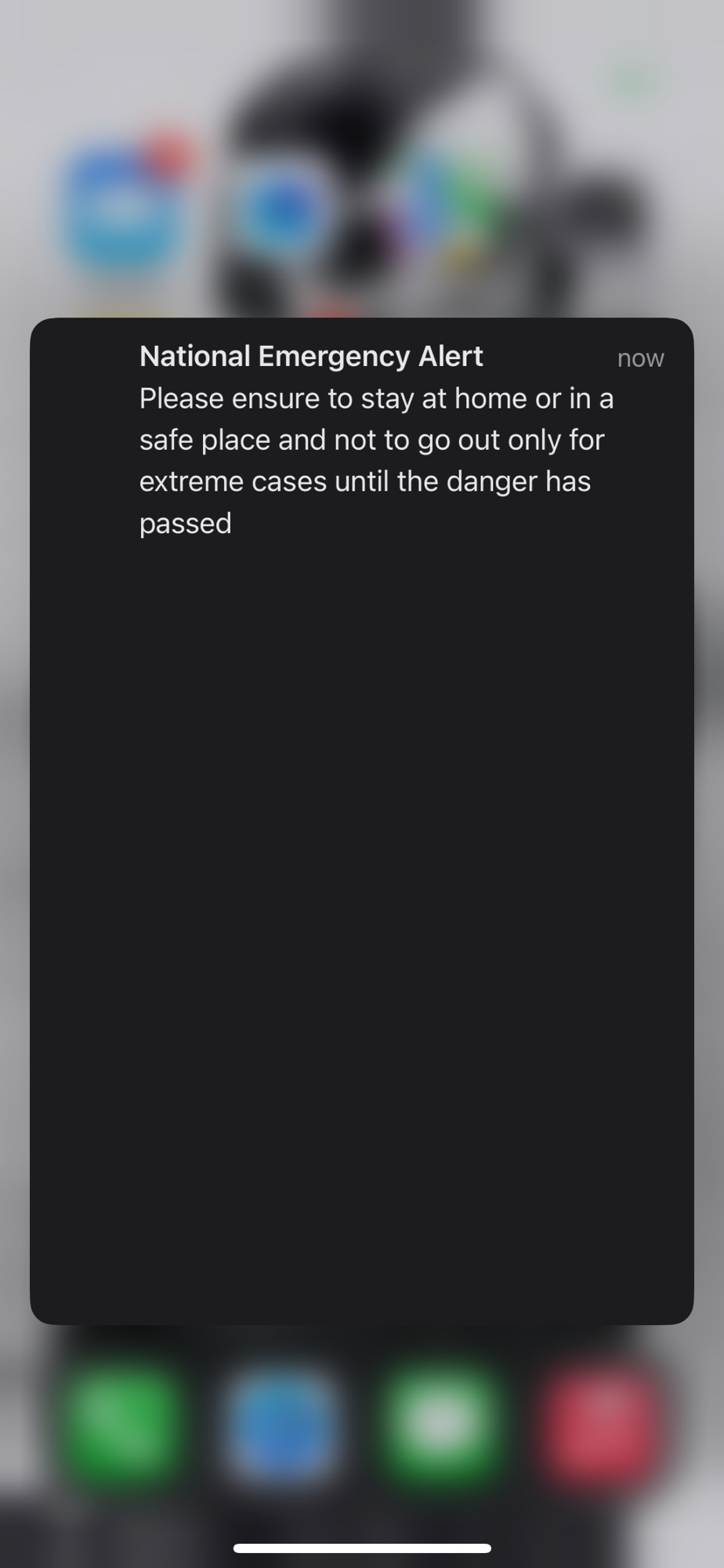The width and height of the screenshot is (724, 1568).
Task: Open the National Emergency Alert notification
Action: coord(362,439)
